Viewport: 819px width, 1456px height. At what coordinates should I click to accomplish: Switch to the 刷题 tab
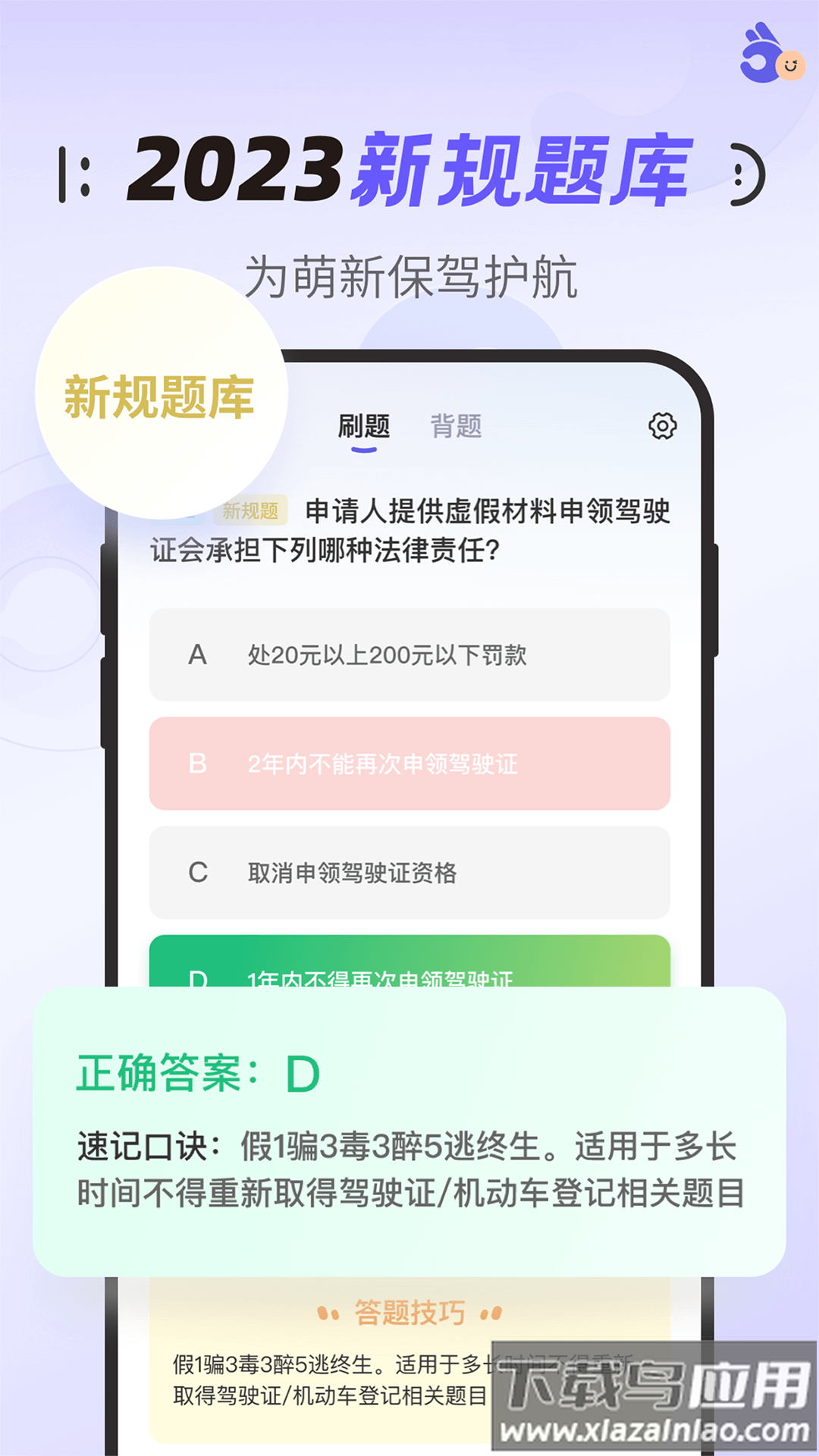pos(365,426)
